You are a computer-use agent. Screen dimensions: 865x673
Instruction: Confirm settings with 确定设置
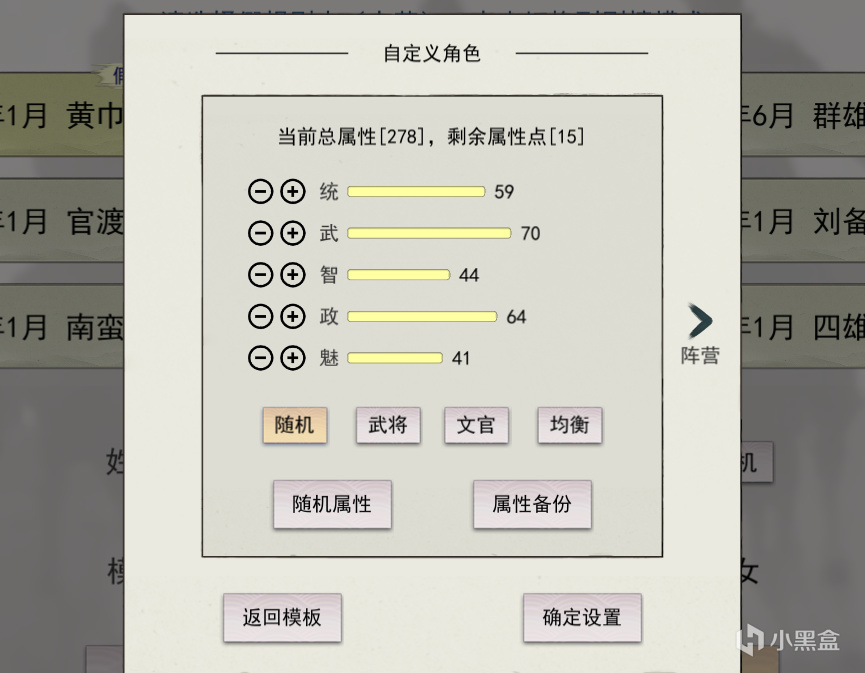coord(581,617)
